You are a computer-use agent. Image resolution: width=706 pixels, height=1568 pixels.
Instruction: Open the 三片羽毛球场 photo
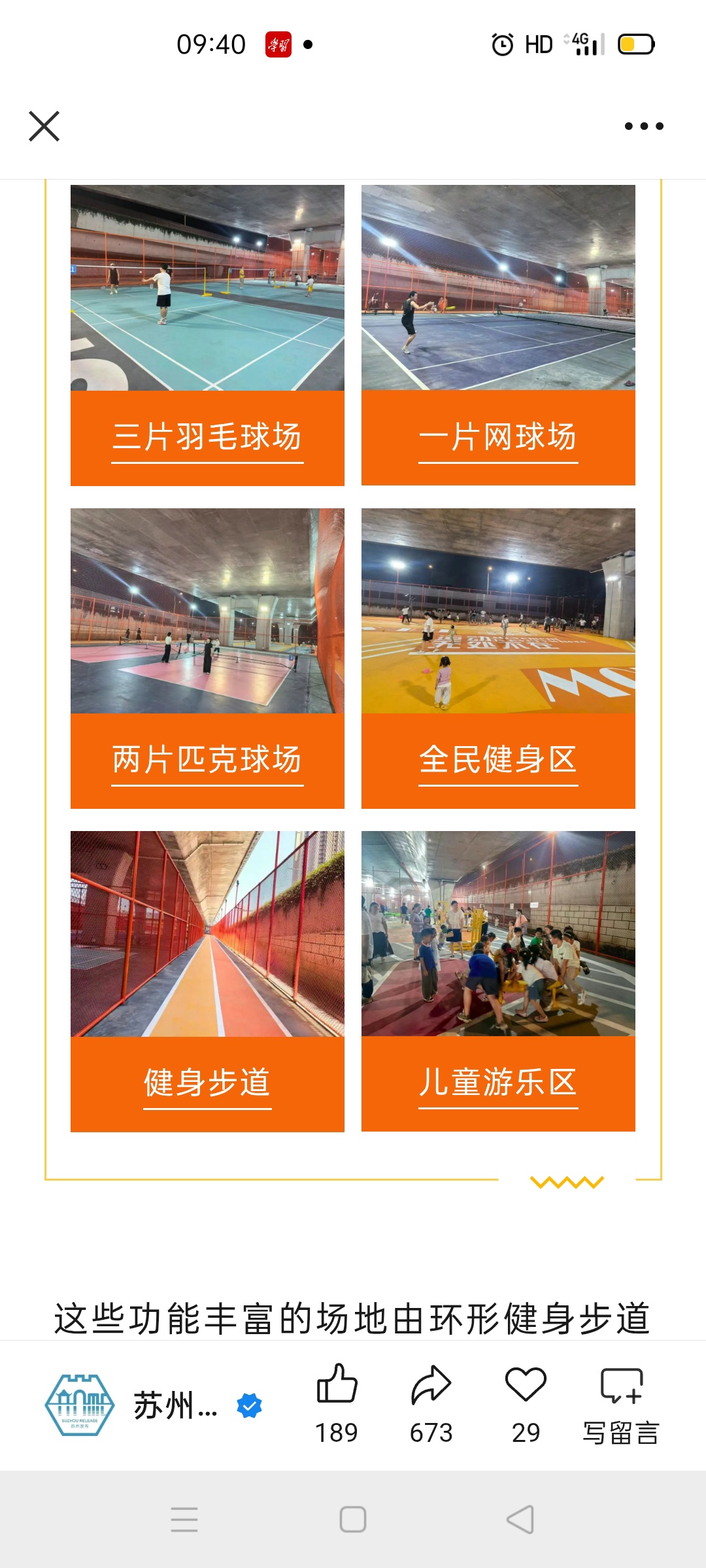coord(207,288)
